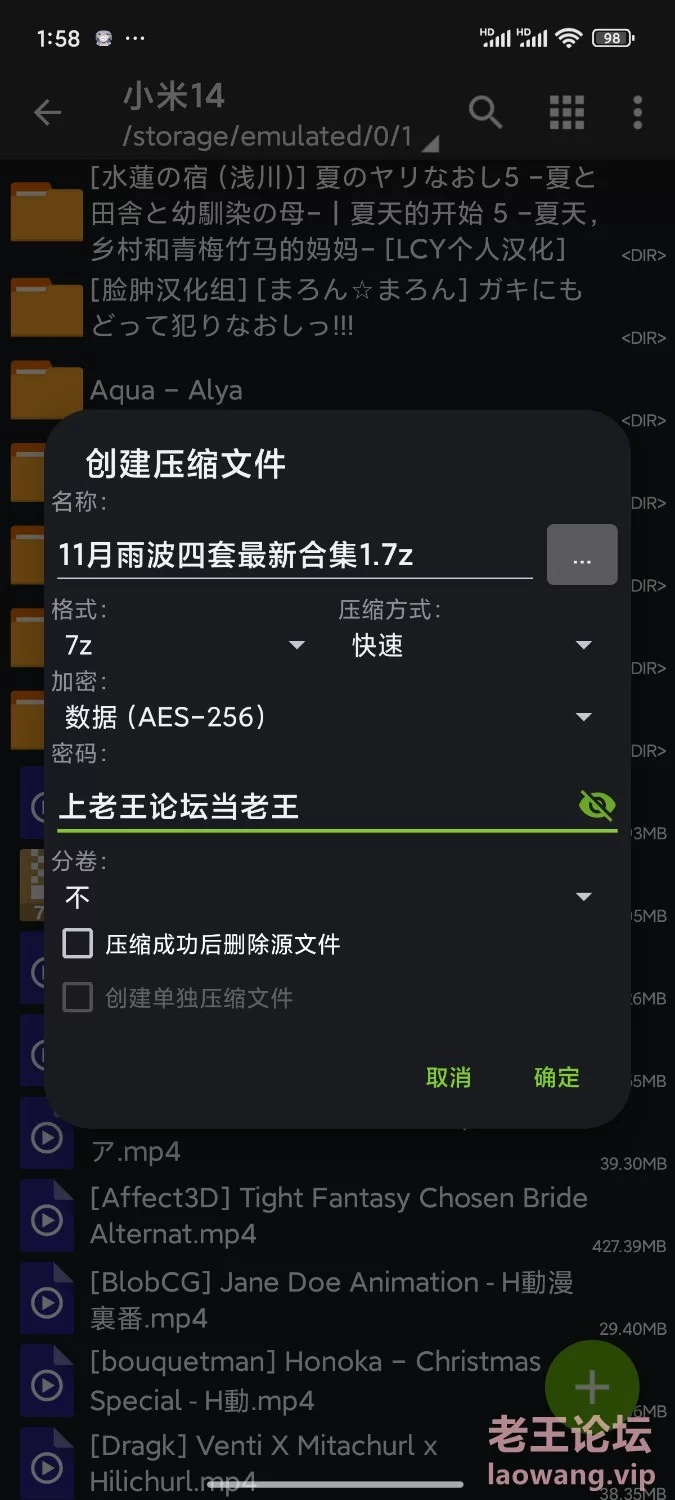Tap the password input field
This screenshot has height=1500, width=675.
point(314,806)
